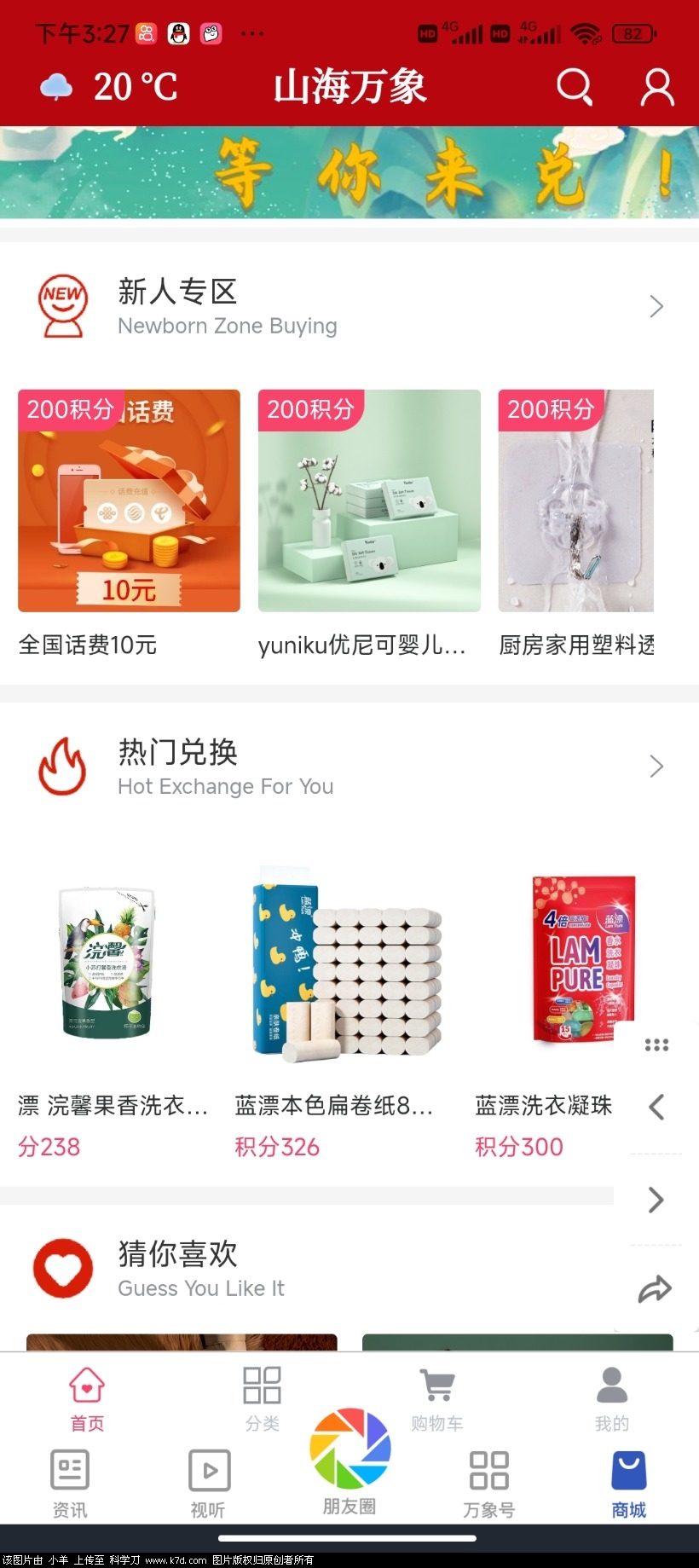
Task: Open the search icon in header
Action: click(574, 87)
